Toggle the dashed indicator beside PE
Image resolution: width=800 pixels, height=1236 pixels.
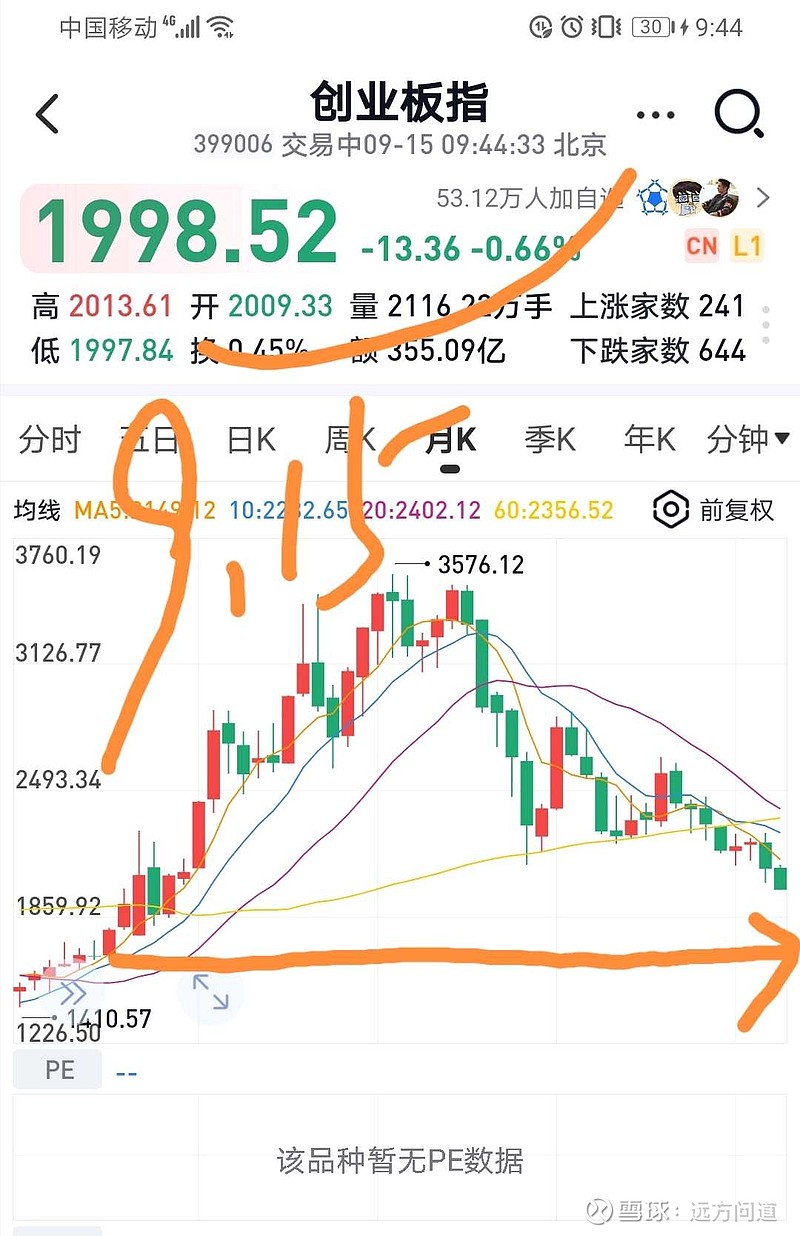[127, 1070]
